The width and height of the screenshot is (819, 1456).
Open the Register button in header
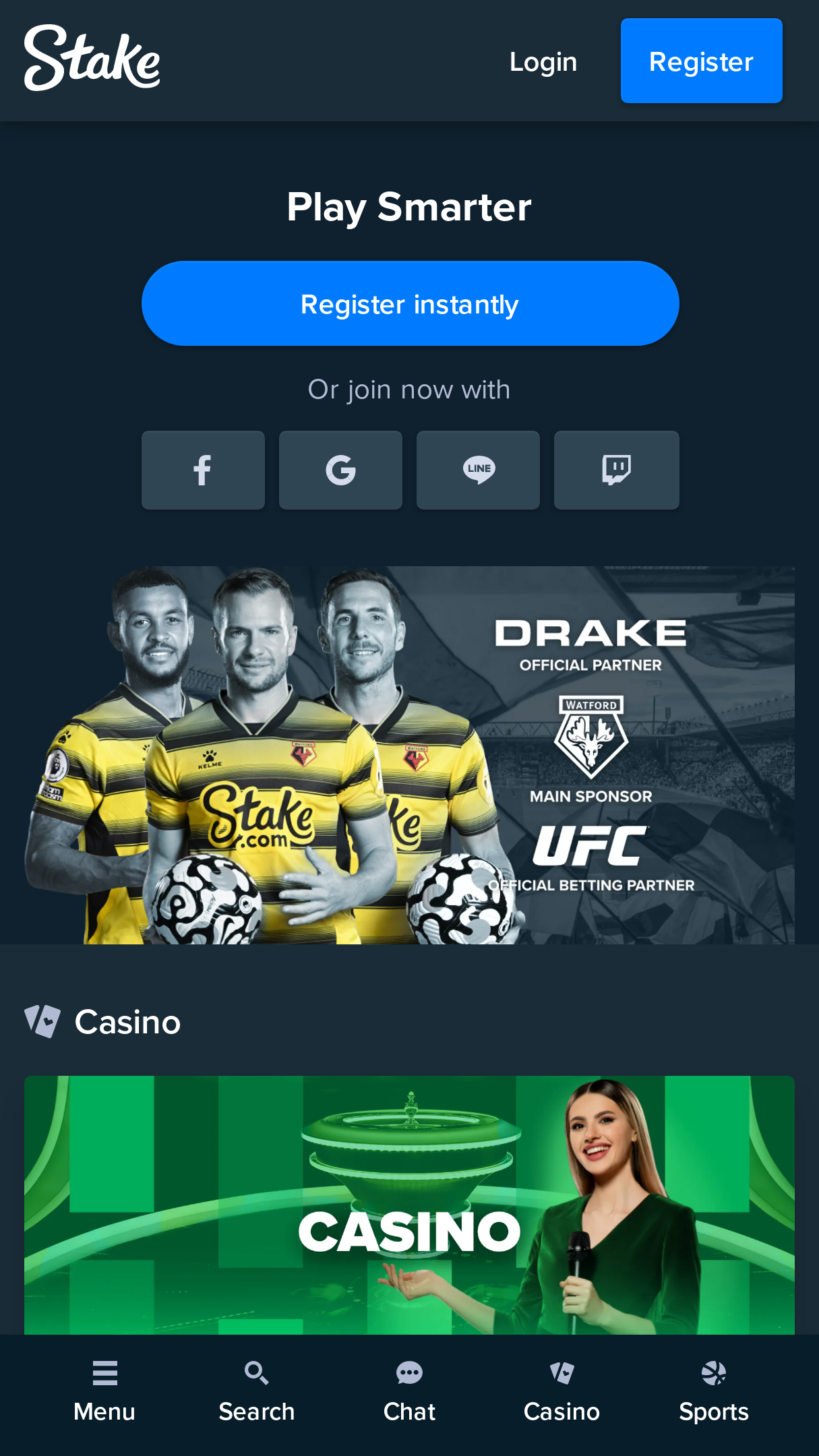701,61
